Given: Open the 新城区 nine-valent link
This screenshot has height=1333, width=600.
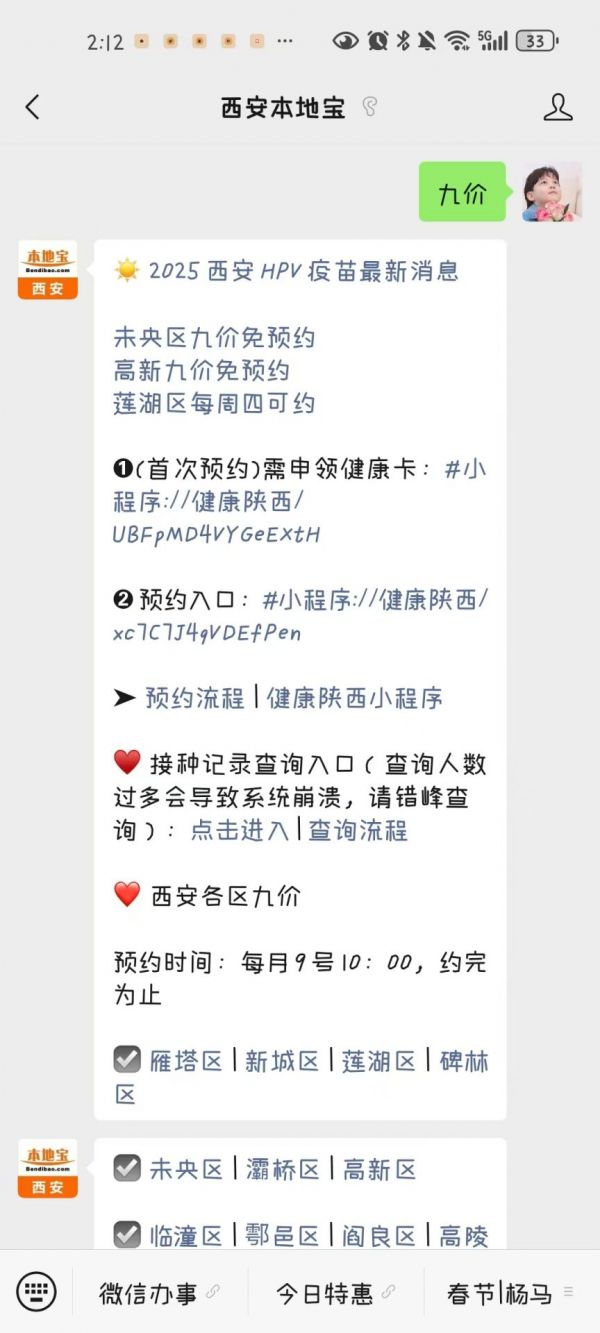Looking at the screenshot, I should [x=281, y=1061].
